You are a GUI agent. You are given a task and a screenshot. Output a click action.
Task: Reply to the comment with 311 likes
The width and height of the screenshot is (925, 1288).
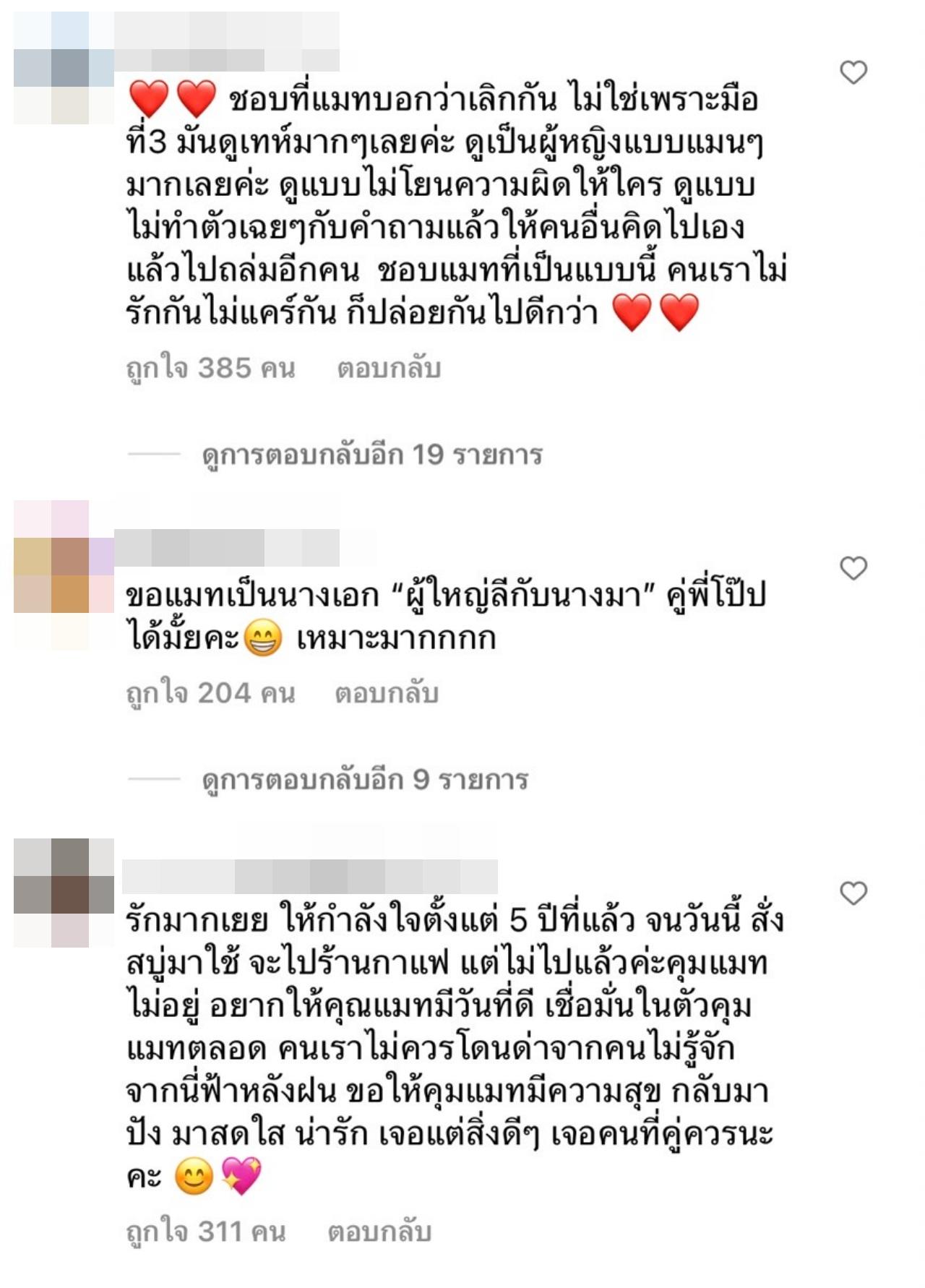(379, 1232)
